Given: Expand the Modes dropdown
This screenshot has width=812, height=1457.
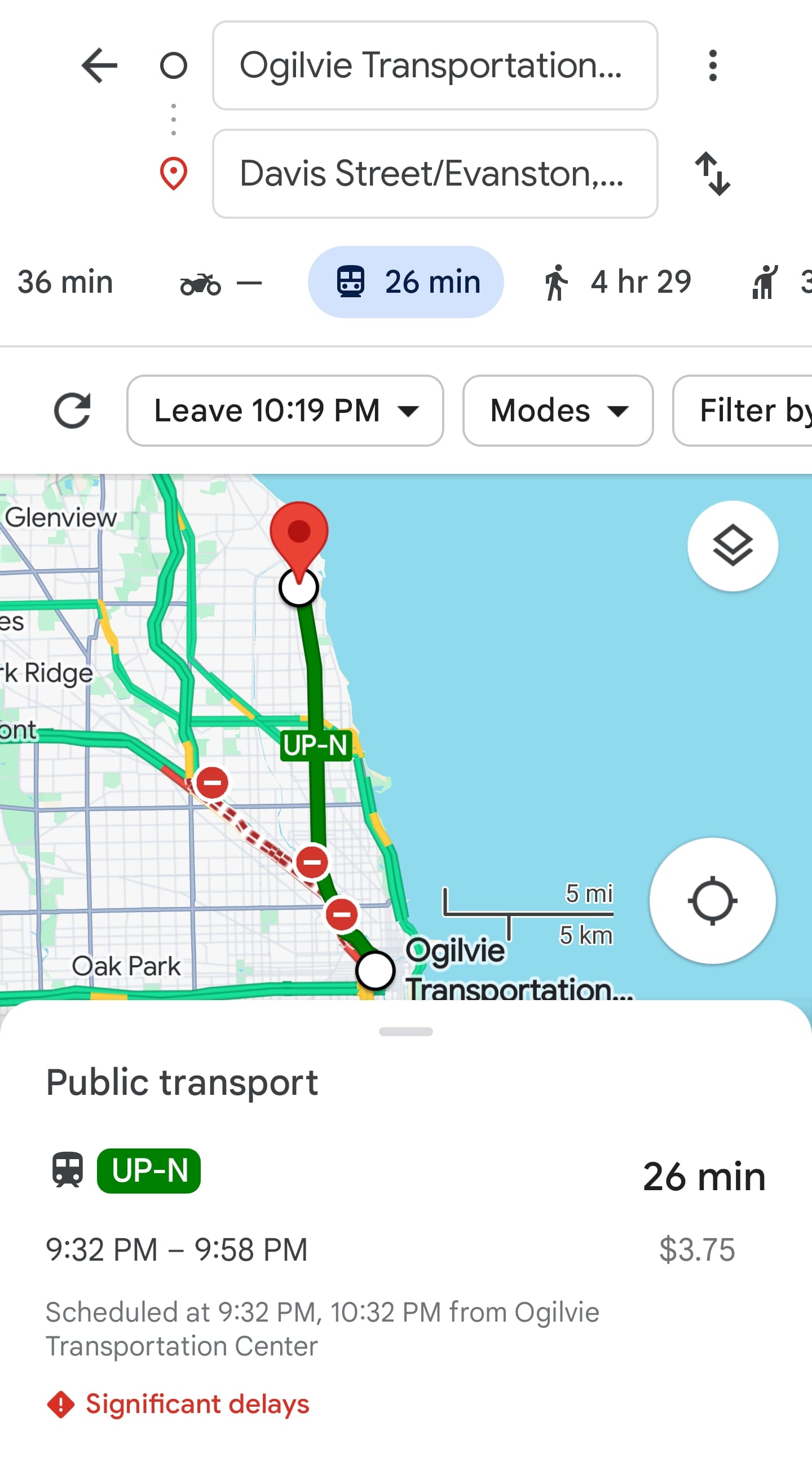Looking at the screenshot, I should click(558, 411).
